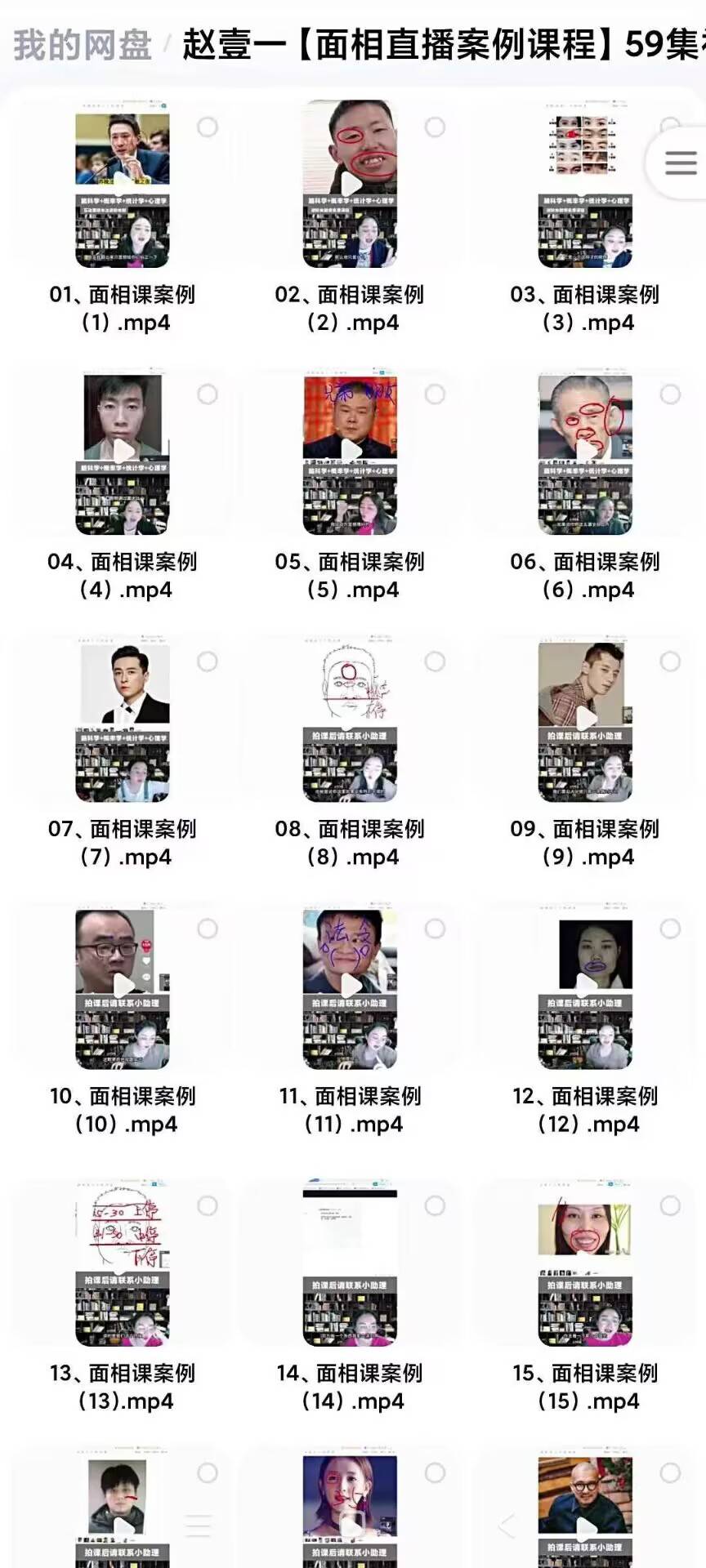Open video 15、面相课案例(15).mp4

[x=585, y=1262]
